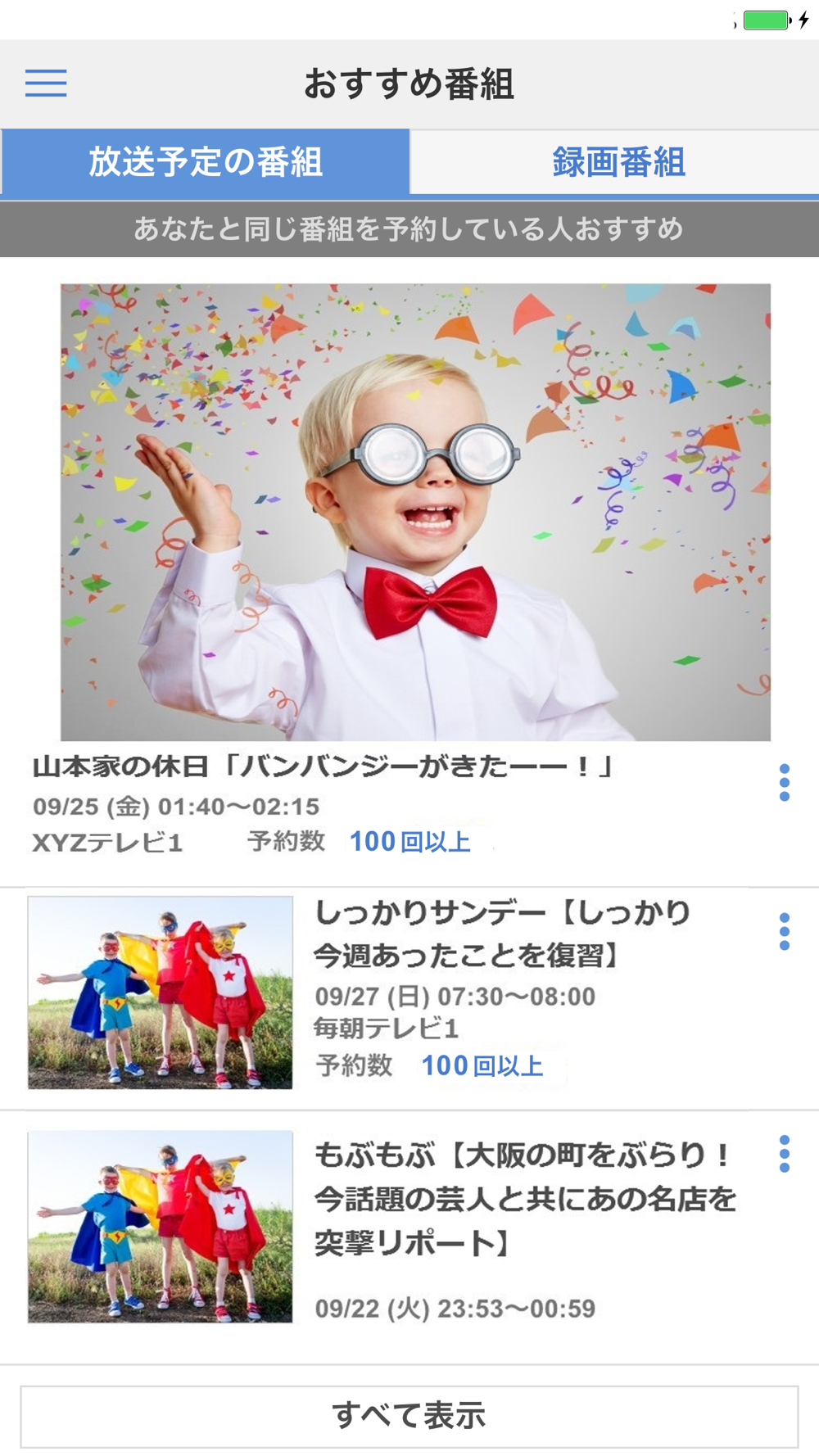Open the hamburger drawer menu
This screenshot has height=1456, width=819.
click(46, 84)
